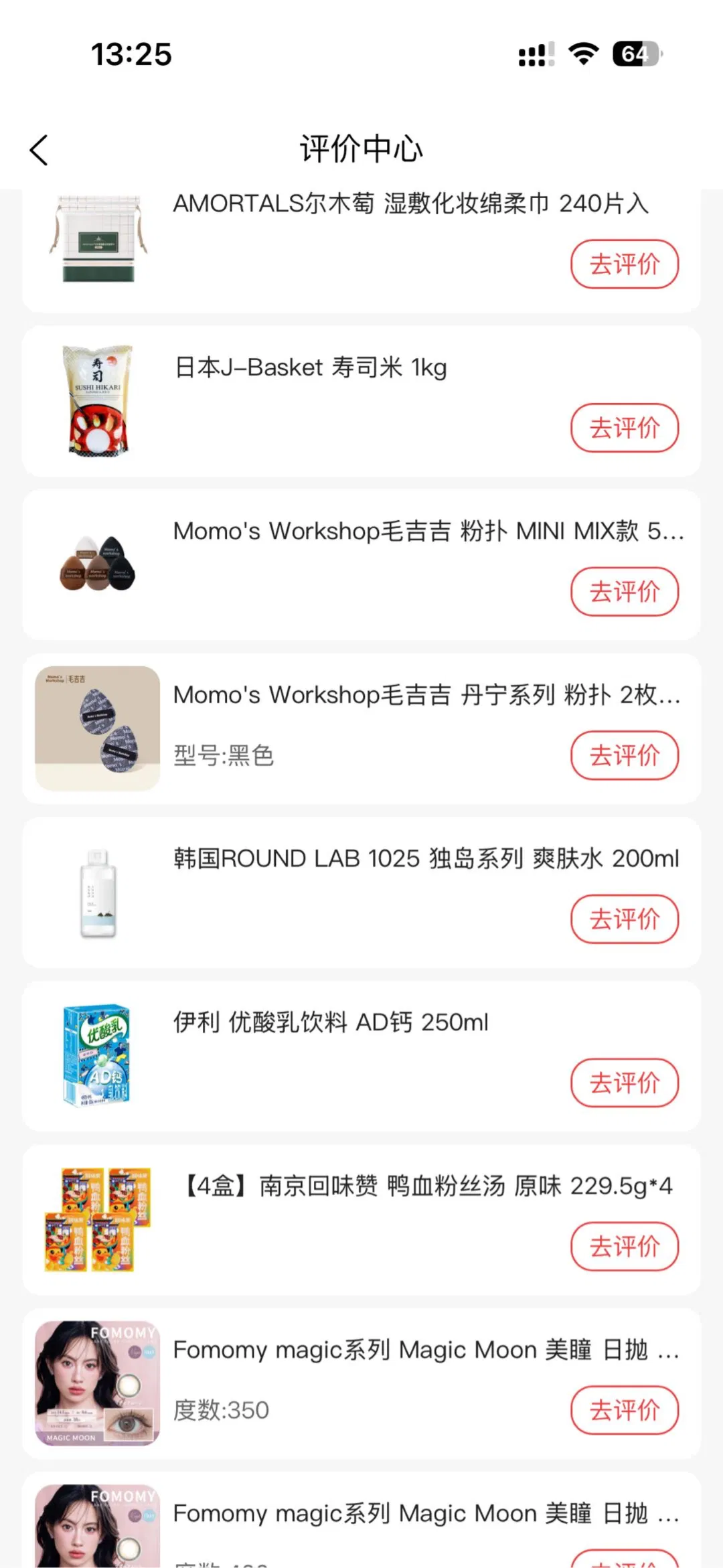The width and height of the screenshot is (723, 1568).
Task: Open the ROUND LAB 爽肤水 product image
Action: [98, 892]
